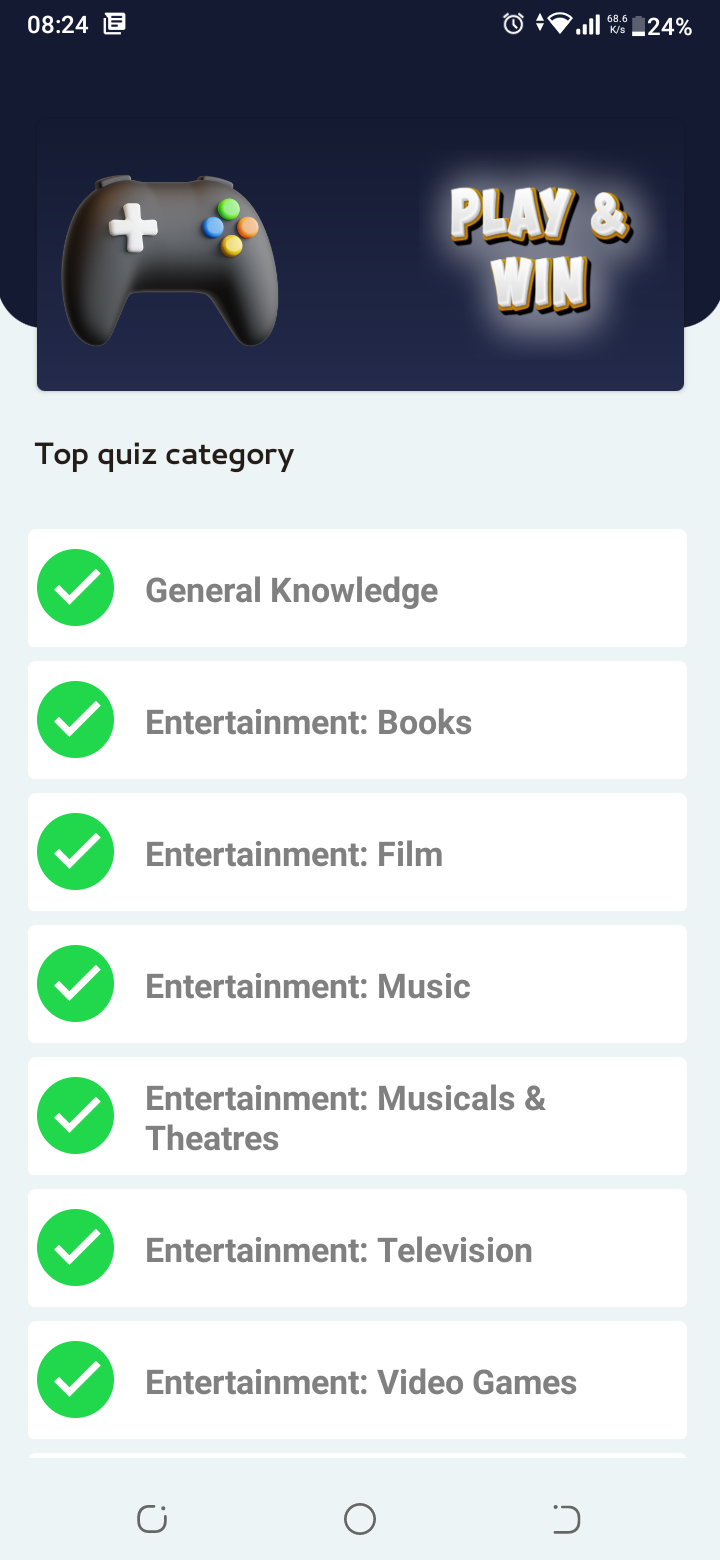Tap the Back navigation button

pos(566,1518)
